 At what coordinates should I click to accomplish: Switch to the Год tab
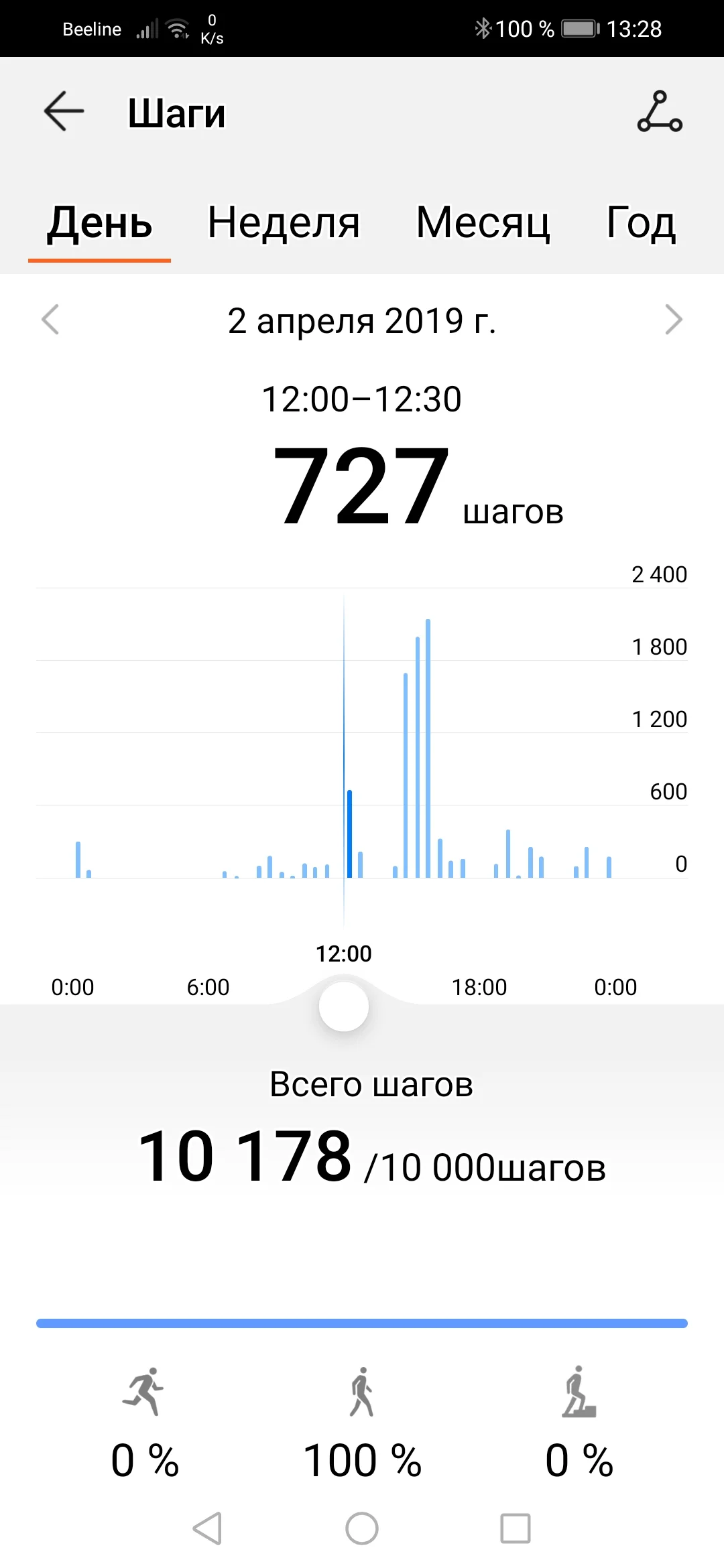tap(640, 223)
